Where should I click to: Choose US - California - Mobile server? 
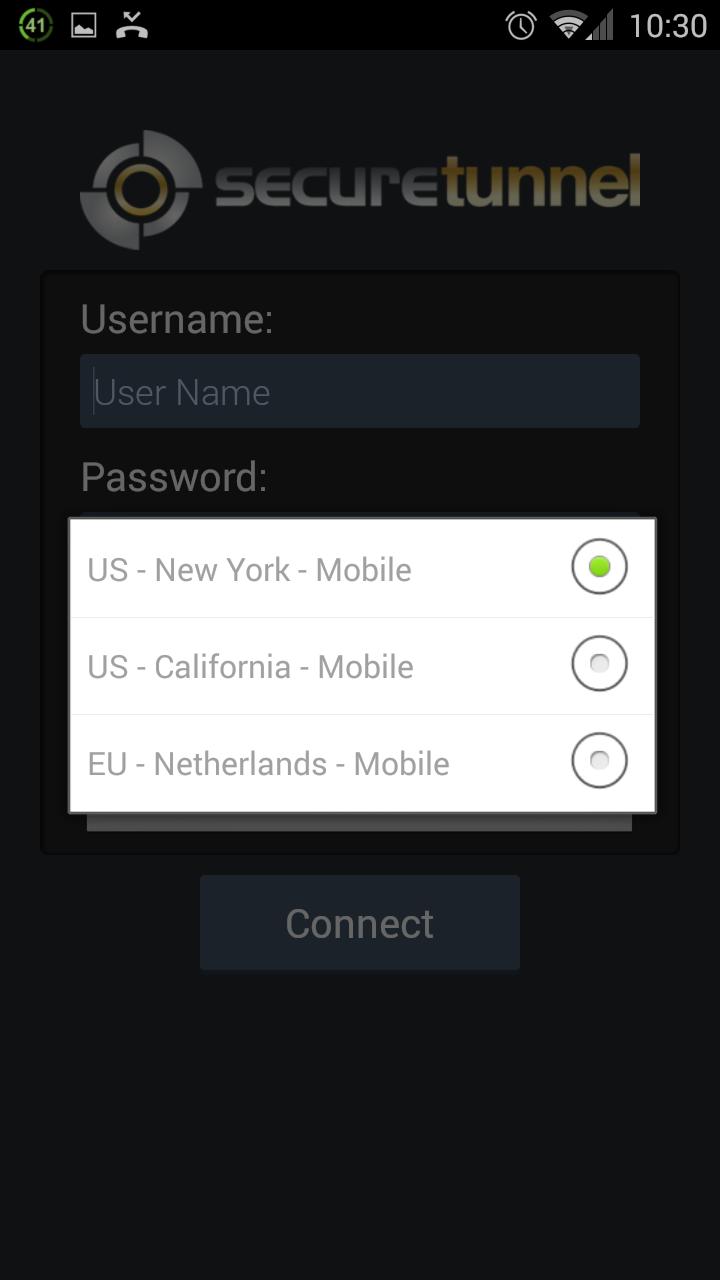360,666
